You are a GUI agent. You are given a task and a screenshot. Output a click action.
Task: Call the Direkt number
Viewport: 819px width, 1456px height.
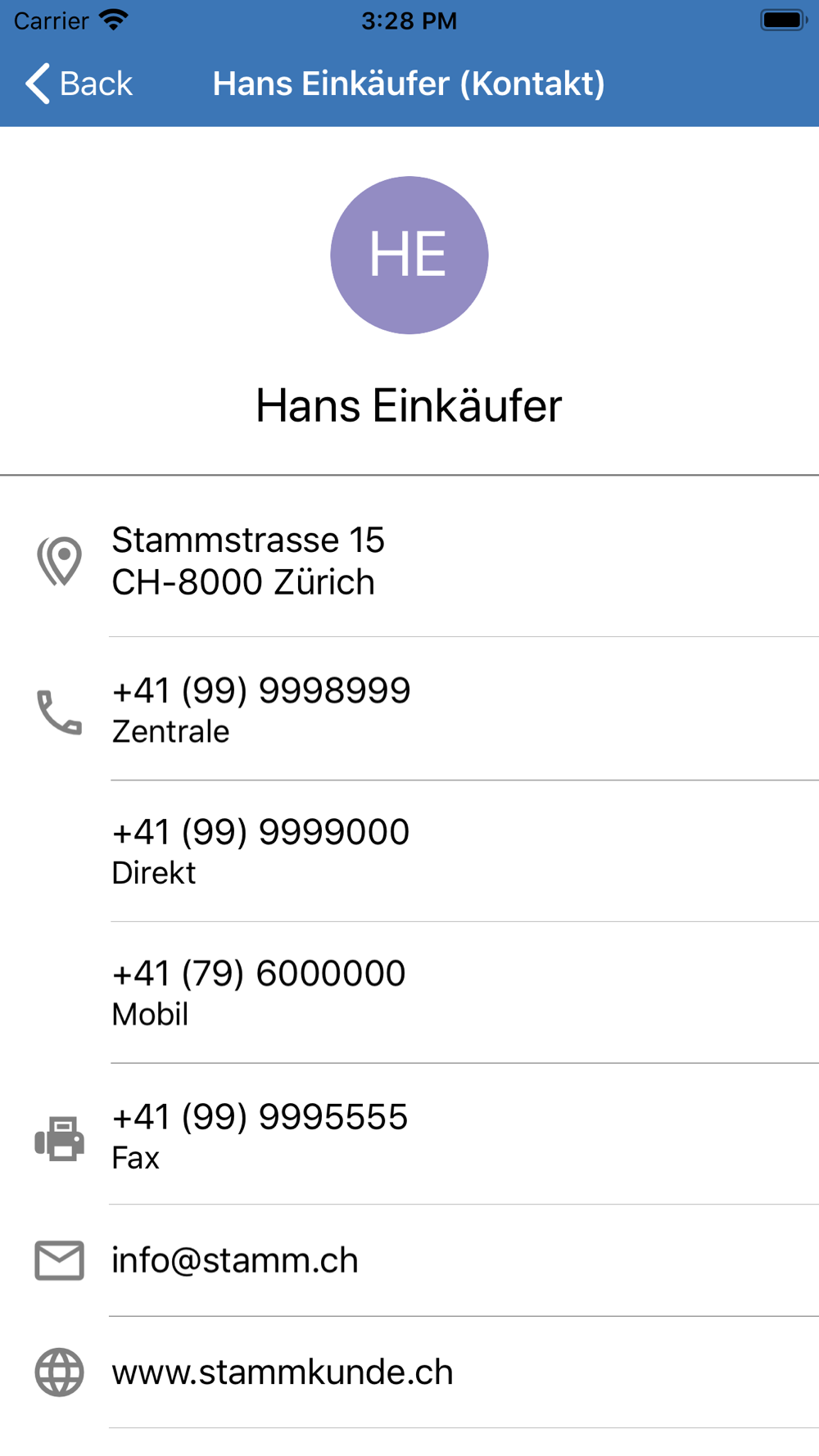(x=409, y=851)
